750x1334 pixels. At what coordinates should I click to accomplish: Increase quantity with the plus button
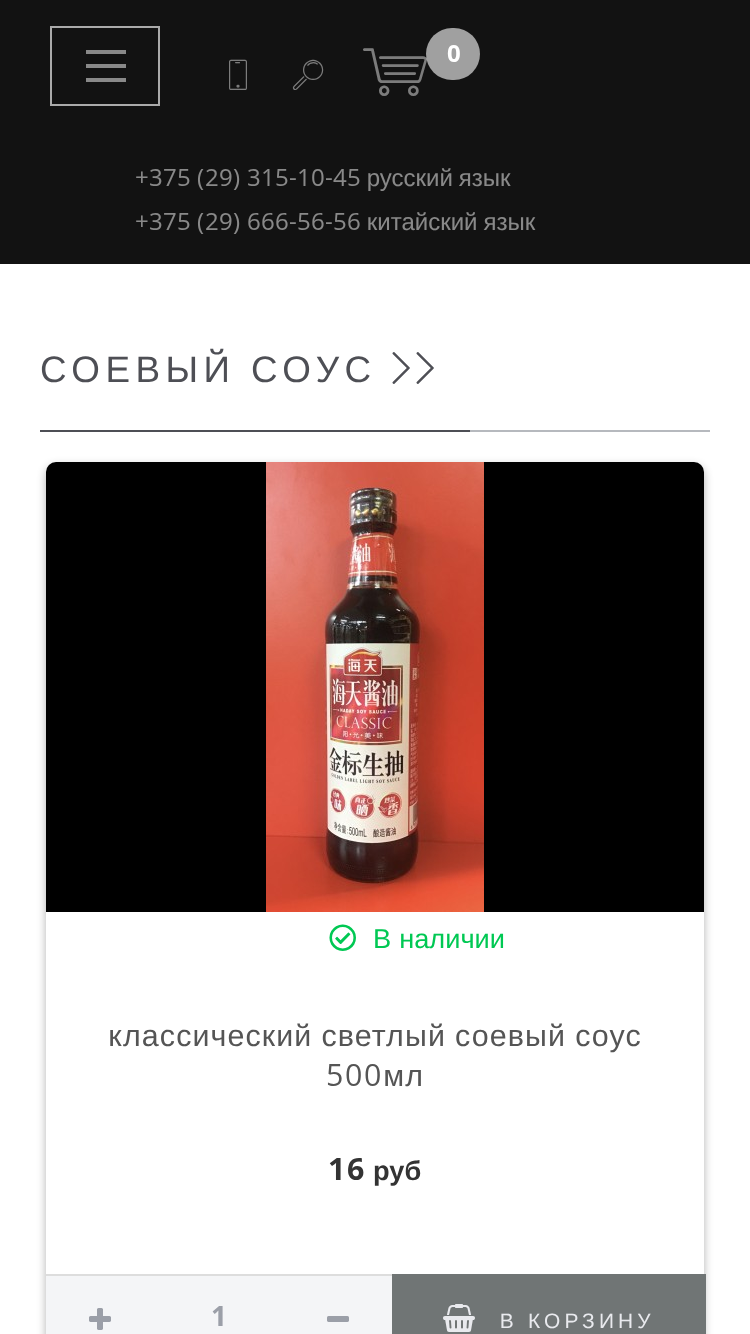point(100,1318)
